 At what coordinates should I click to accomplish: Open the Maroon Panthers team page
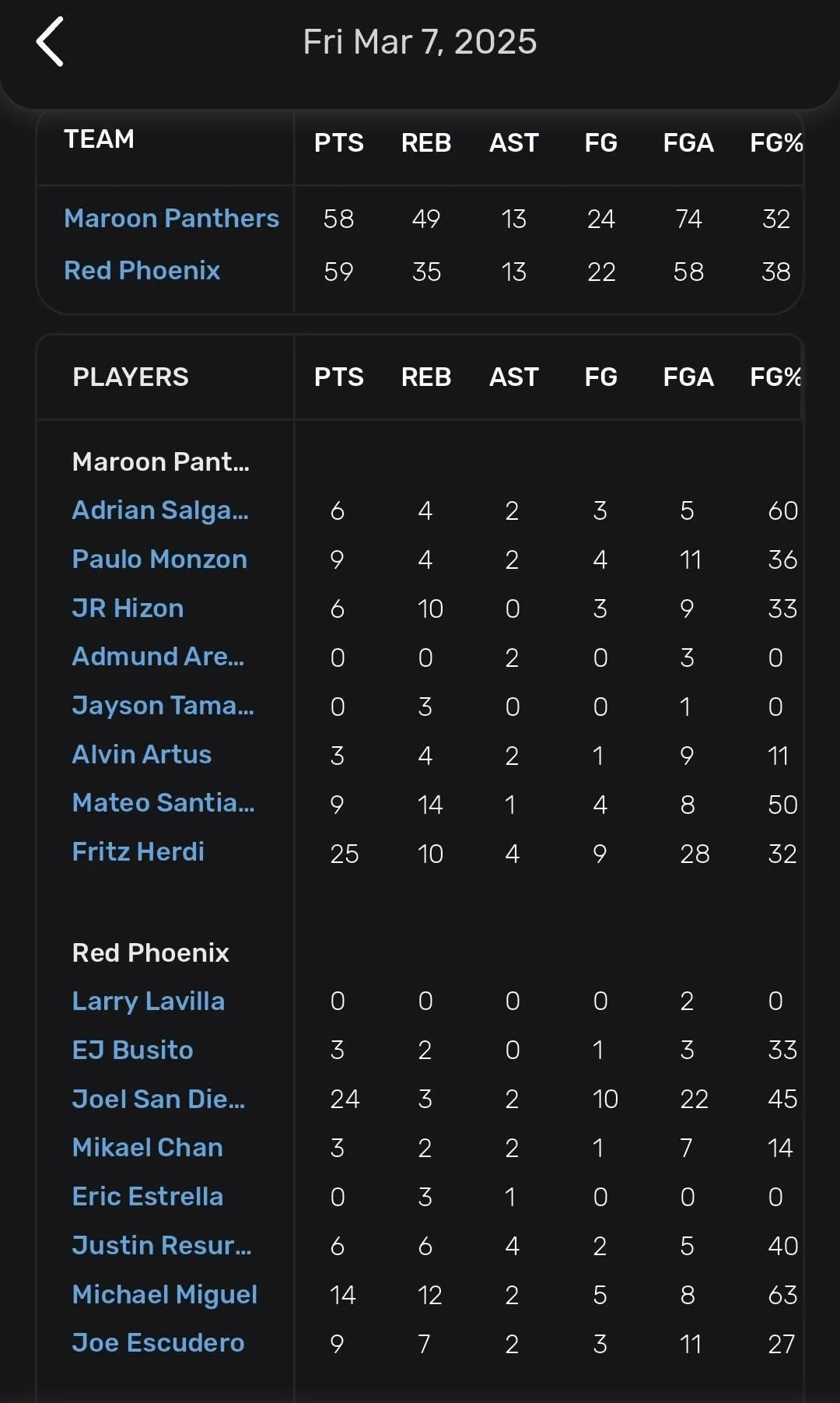click(x=171, y=219)
